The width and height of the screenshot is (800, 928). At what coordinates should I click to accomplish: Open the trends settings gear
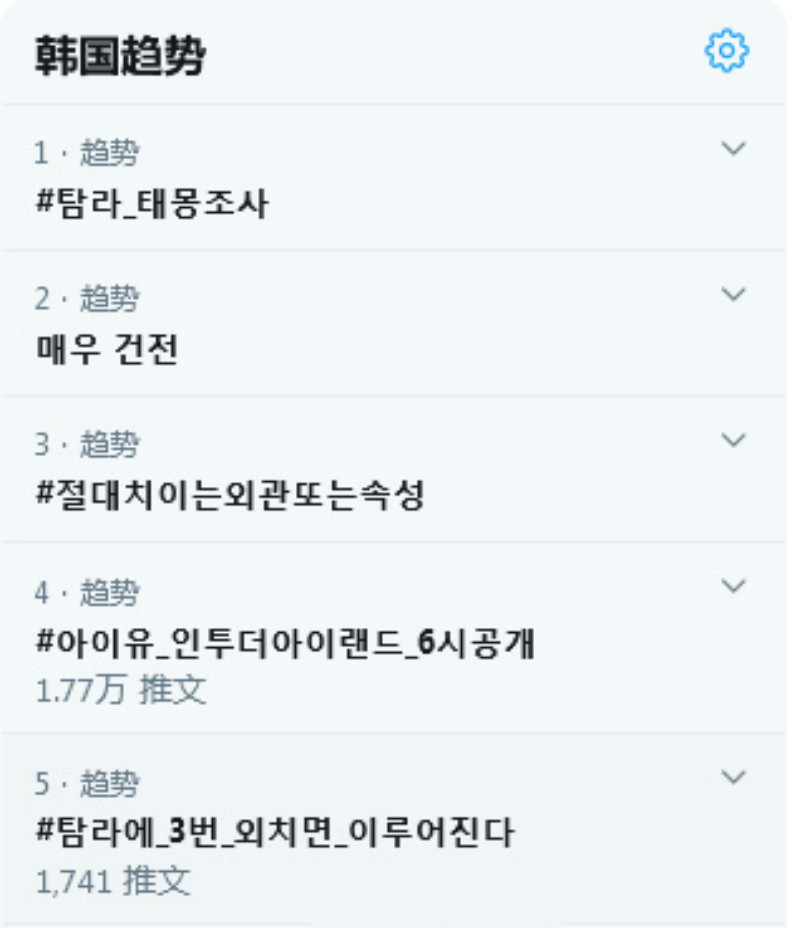727,51
